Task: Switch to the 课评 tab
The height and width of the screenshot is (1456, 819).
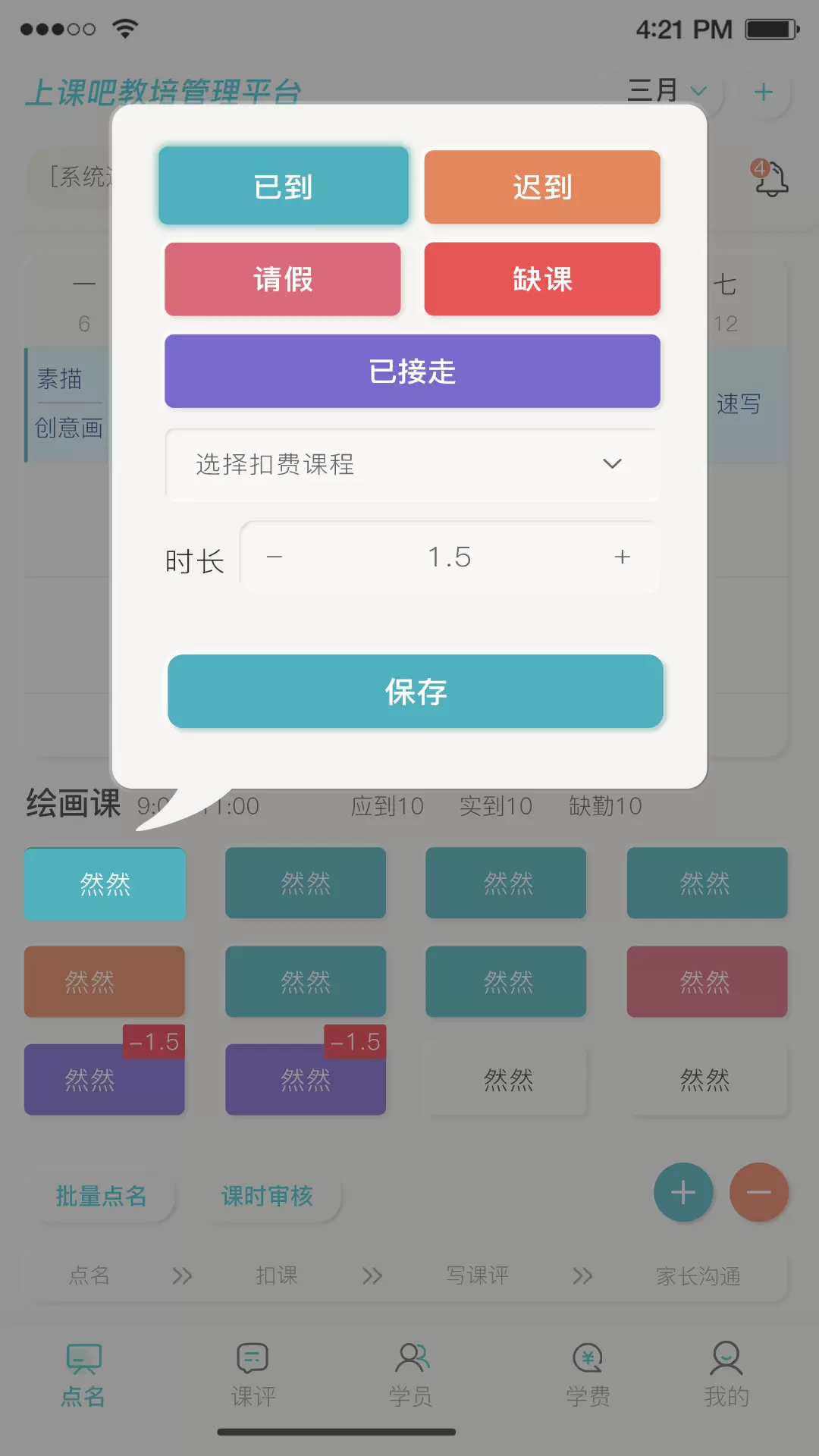Action: tap(253, 1375)
